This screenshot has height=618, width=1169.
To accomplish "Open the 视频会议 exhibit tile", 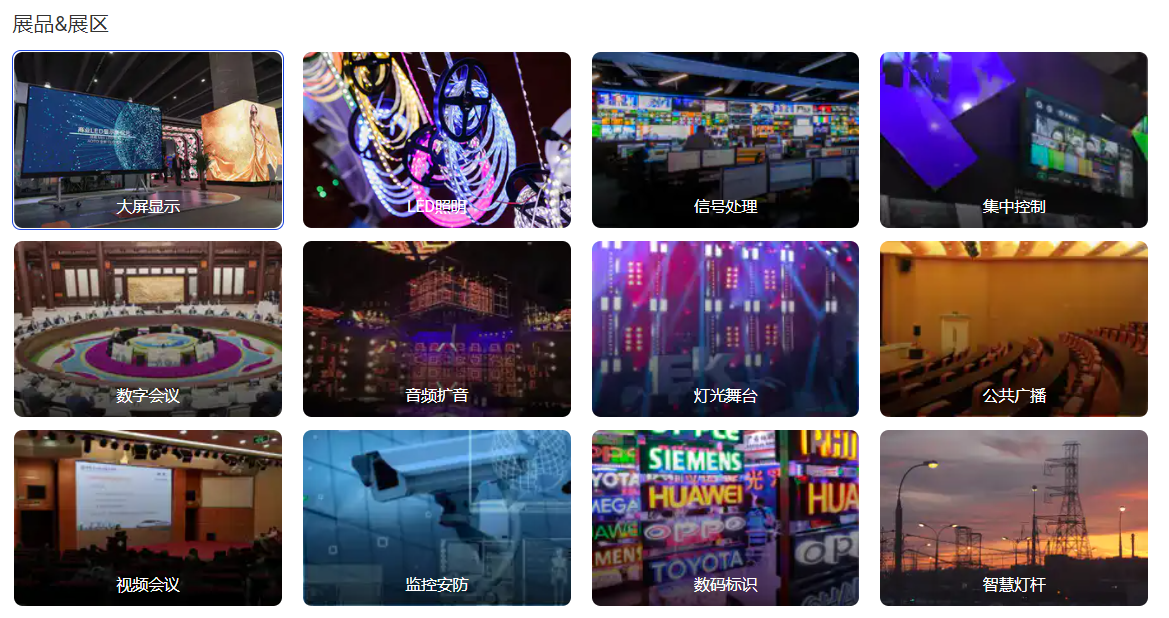I will (148, 518).
